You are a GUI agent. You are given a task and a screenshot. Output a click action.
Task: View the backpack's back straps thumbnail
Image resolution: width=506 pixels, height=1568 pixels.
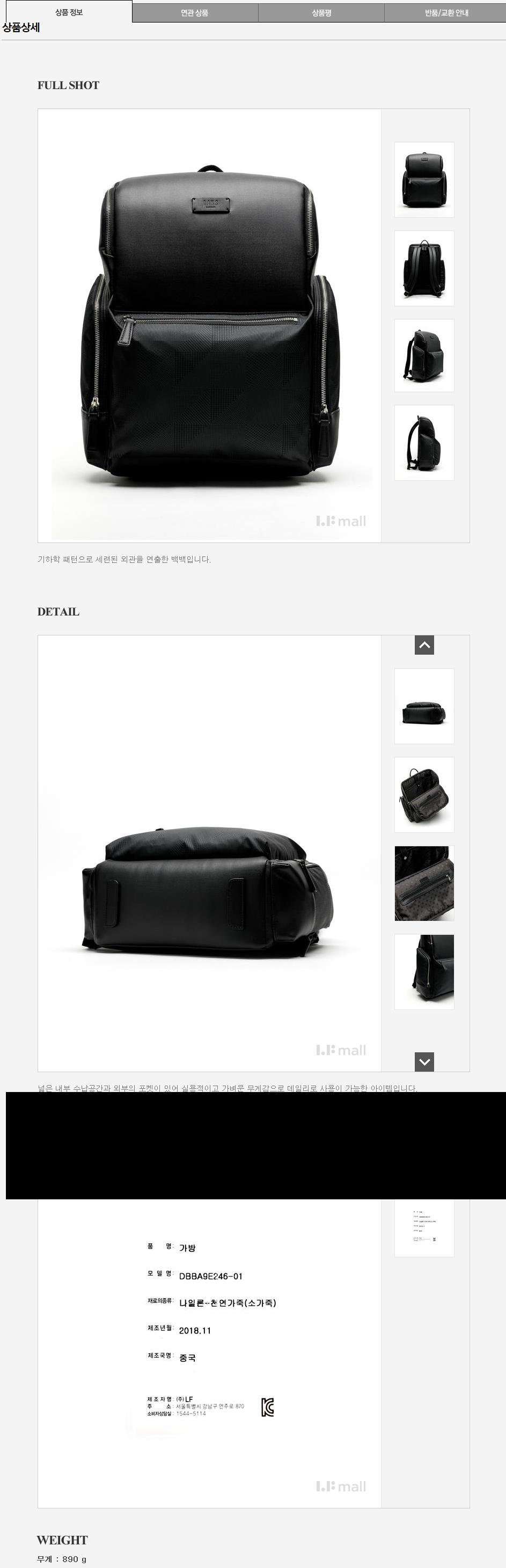[x=424, y=268]
